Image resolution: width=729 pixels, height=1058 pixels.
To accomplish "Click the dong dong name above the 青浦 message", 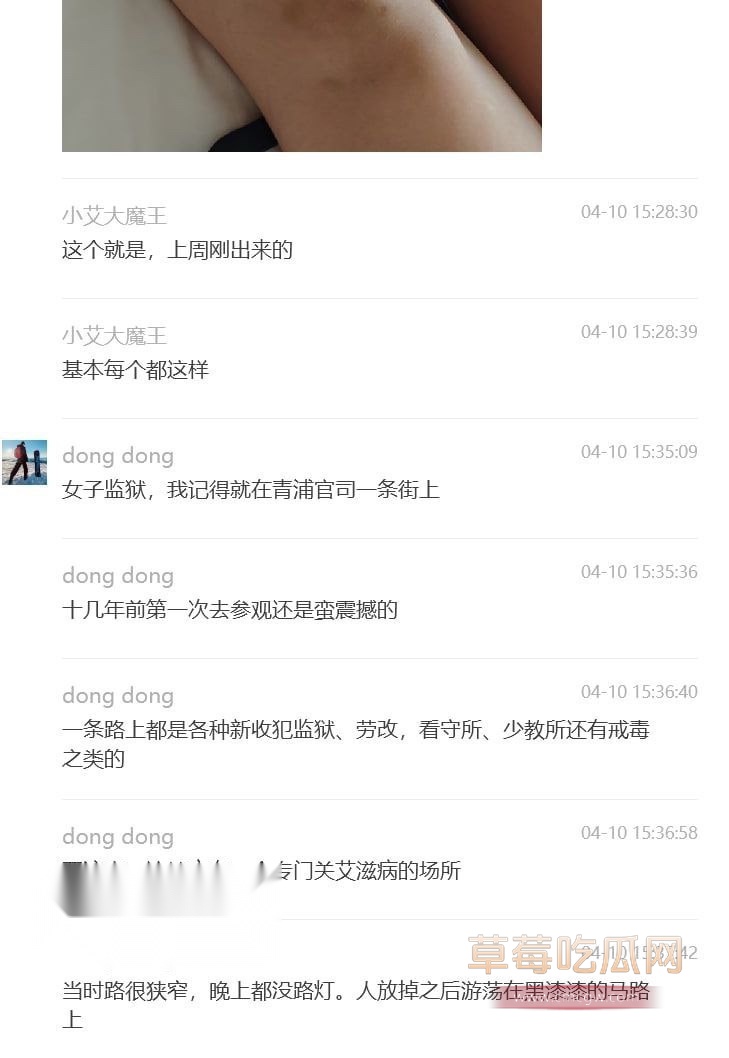I will [117, 455].
